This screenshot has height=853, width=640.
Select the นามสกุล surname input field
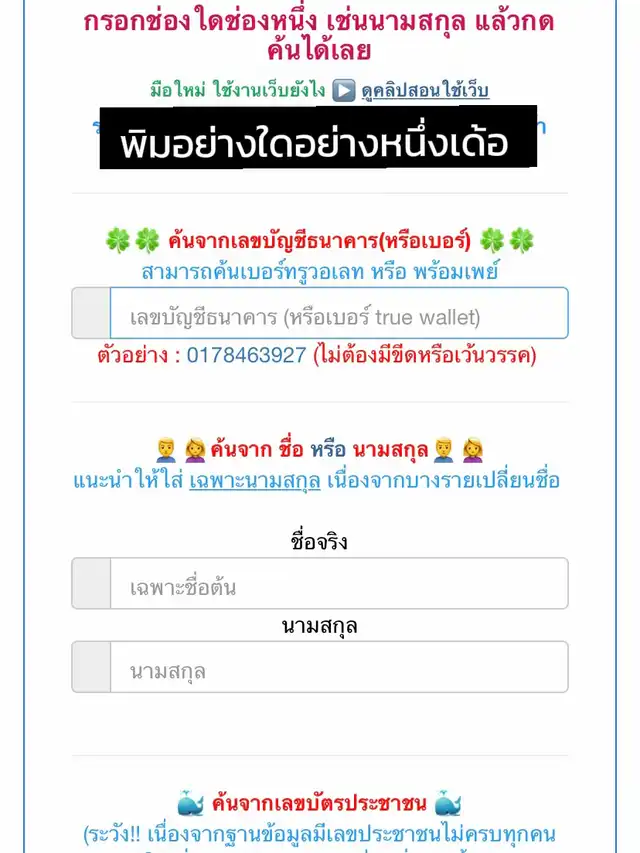point(339,667)
